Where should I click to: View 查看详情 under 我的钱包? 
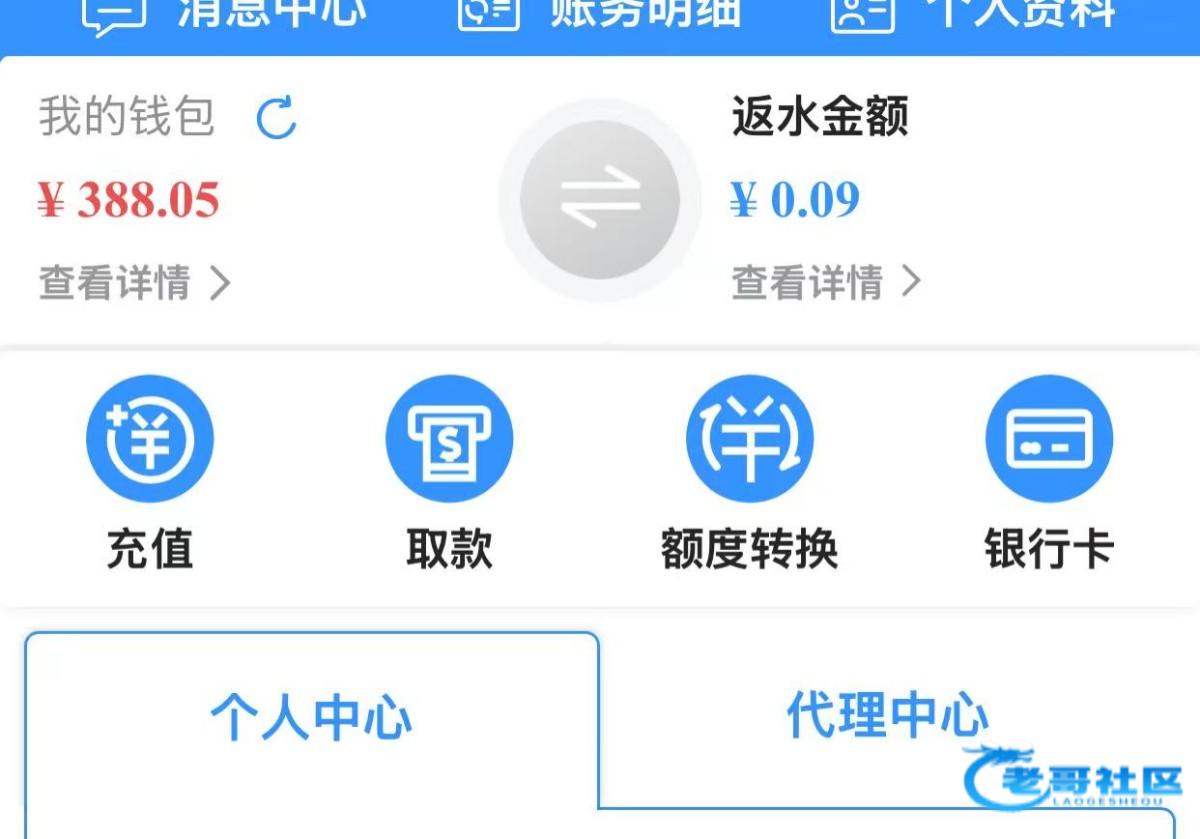[135, 283]
